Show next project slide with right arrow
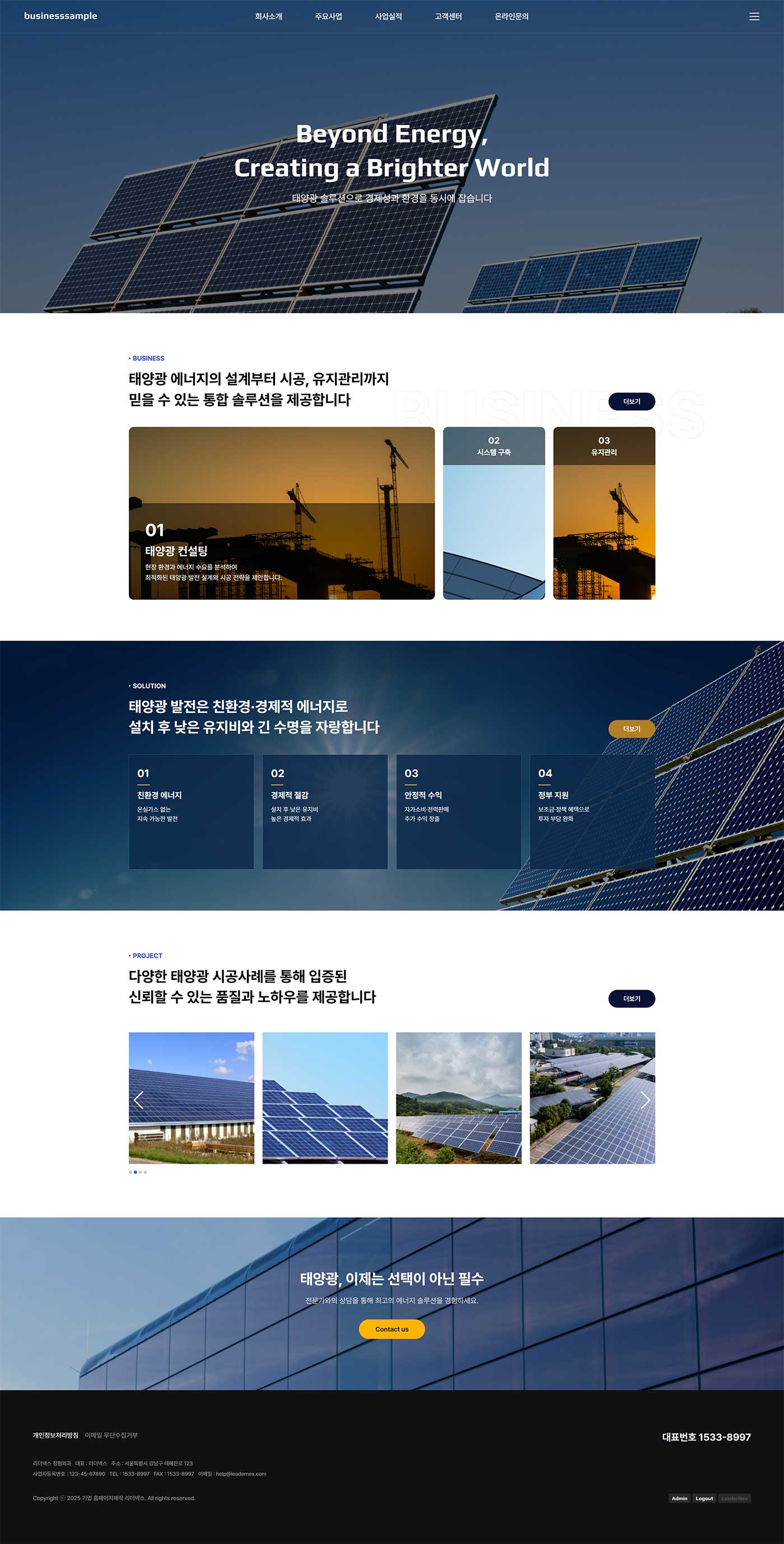 [x=645, y=1100]
